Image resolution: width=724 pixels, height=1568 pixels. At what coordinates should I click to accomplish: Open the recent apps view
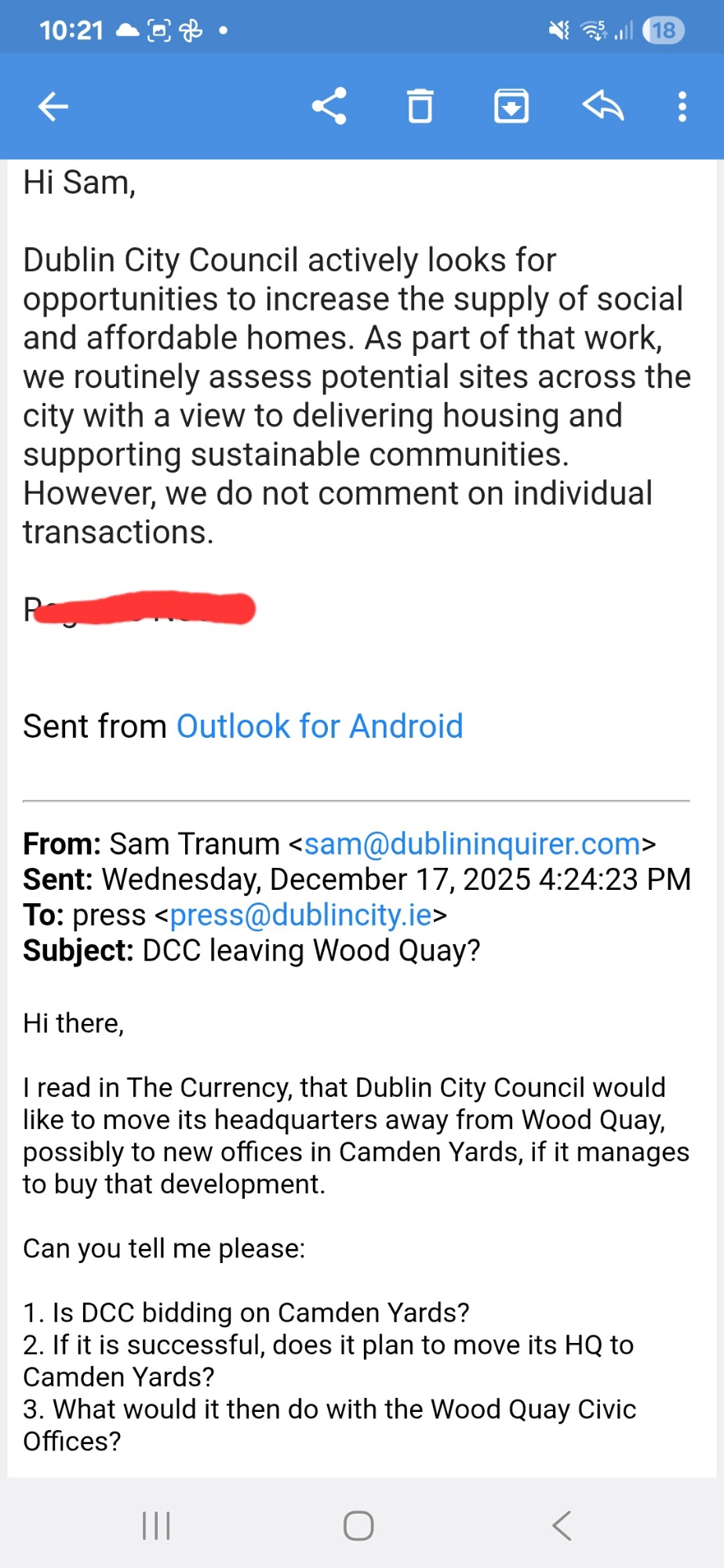156,1526
